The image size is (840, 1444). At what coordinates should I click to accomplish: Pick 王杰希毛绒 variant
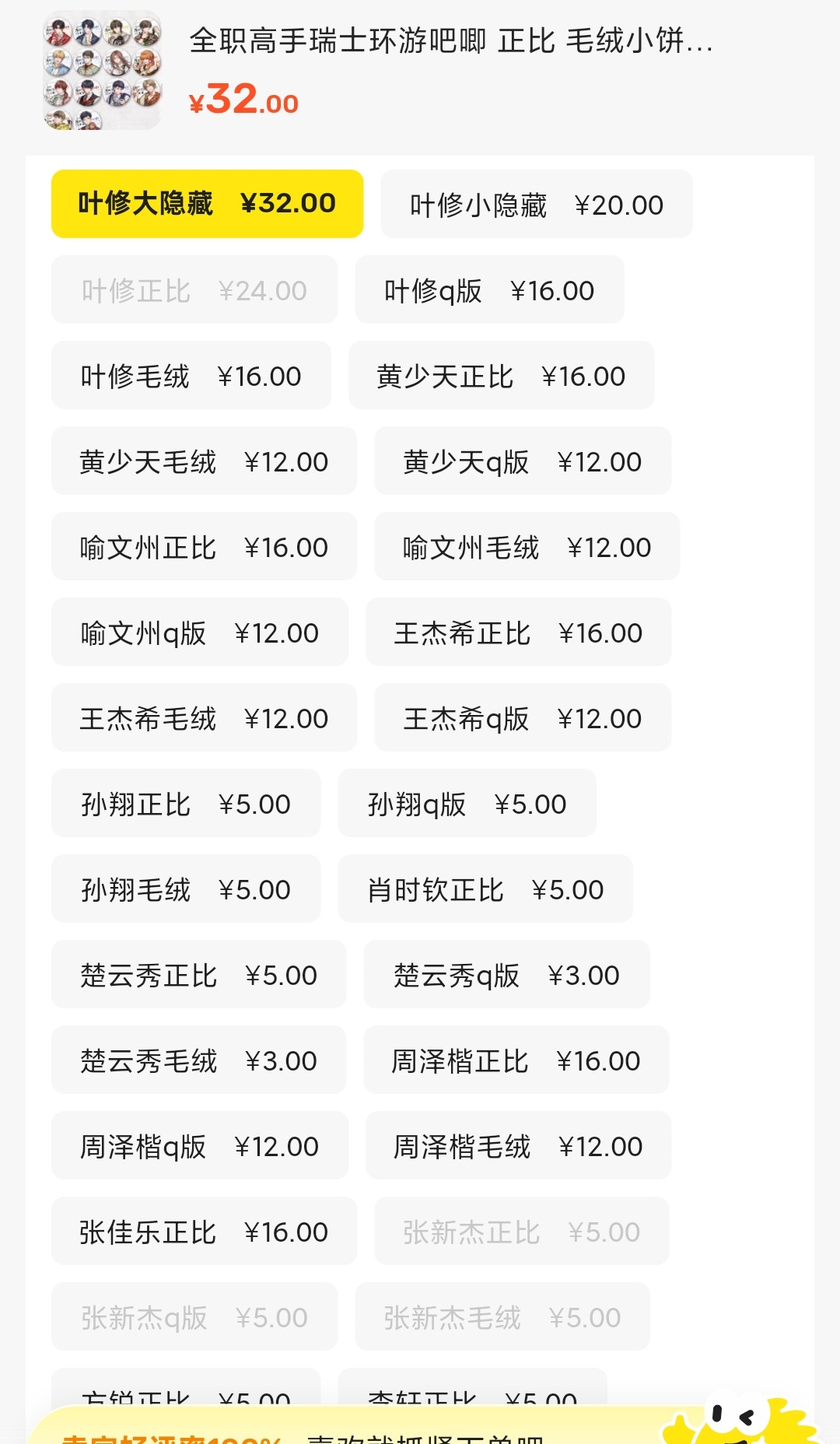click(x=204, y=718)
